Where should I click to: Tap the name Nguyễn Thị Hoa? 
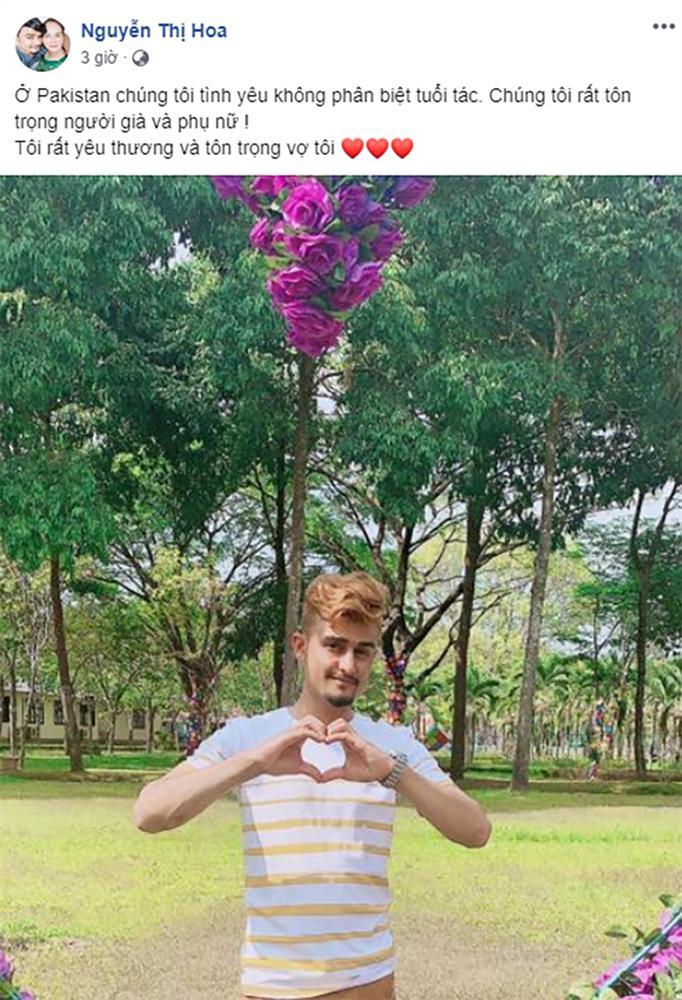tap(153, 31)
